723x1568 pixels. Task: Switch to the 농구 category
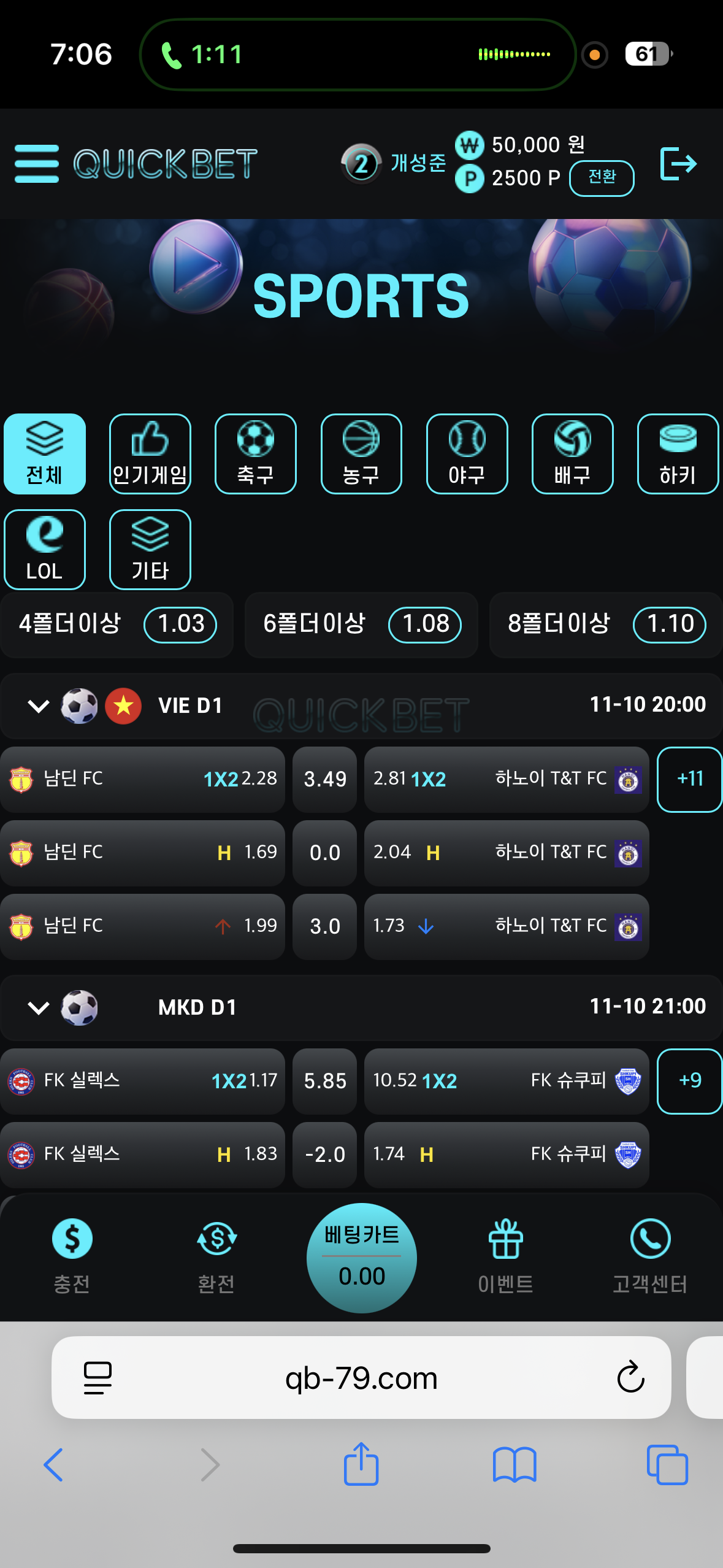point(361,454)
